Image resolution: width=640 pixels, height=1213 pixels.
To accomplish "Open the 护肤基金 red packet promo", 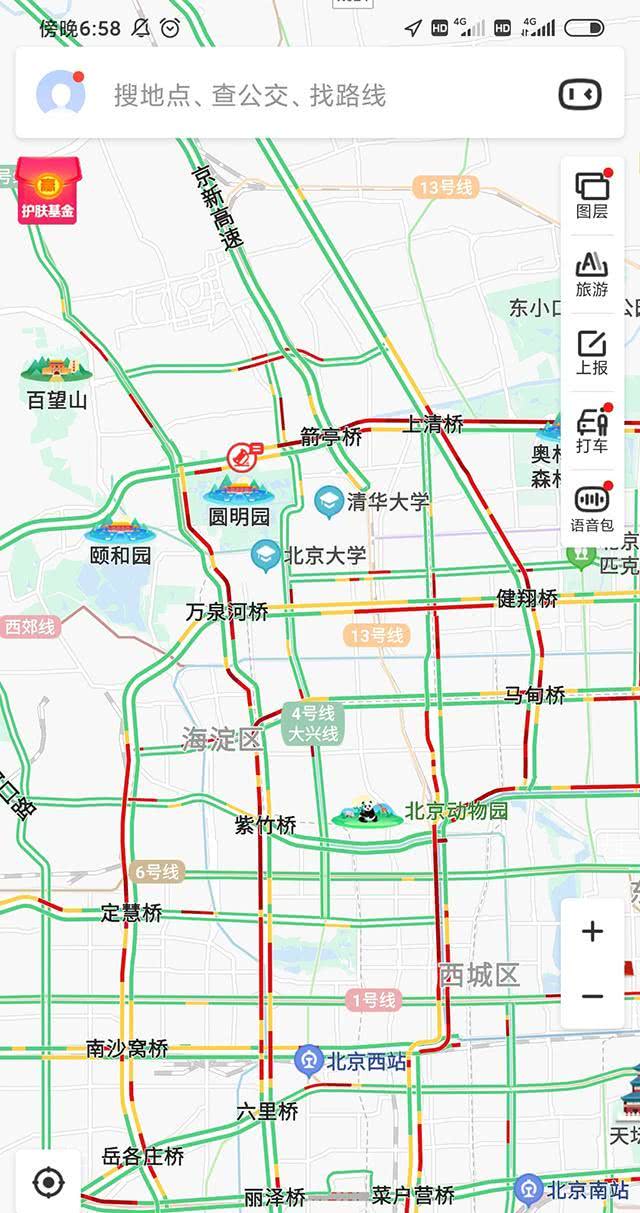I will [x=47, y=192].
